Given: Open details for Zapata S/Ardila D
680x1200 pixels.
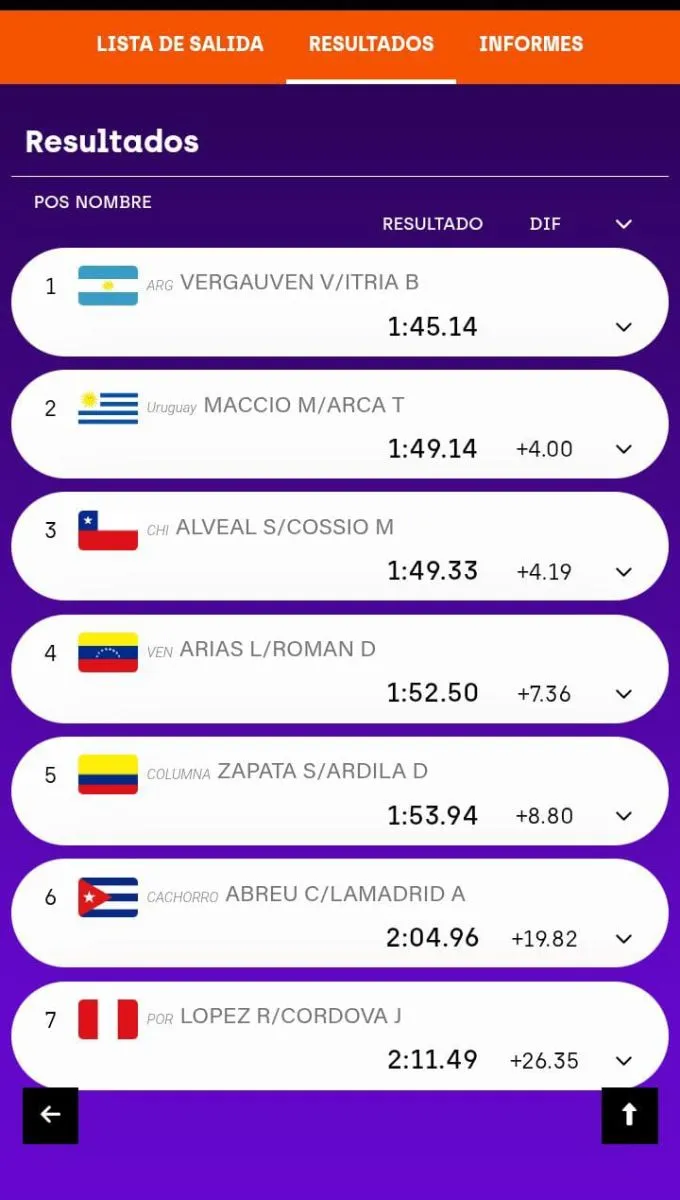Looking at the screenshot, I should (x=624, y=816).
